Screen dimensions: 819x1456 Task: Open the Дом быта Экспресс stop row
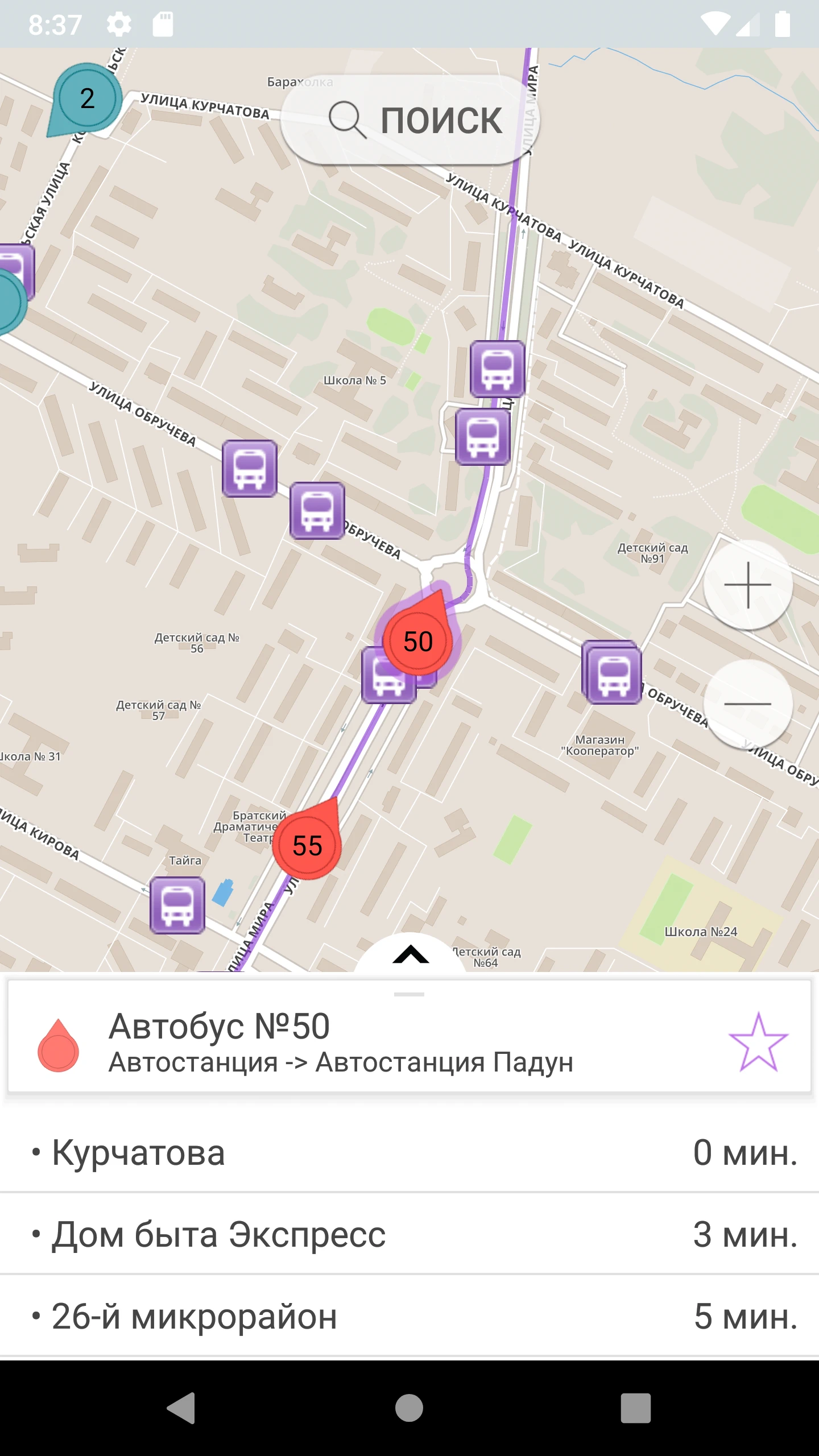coord(409,1234)
